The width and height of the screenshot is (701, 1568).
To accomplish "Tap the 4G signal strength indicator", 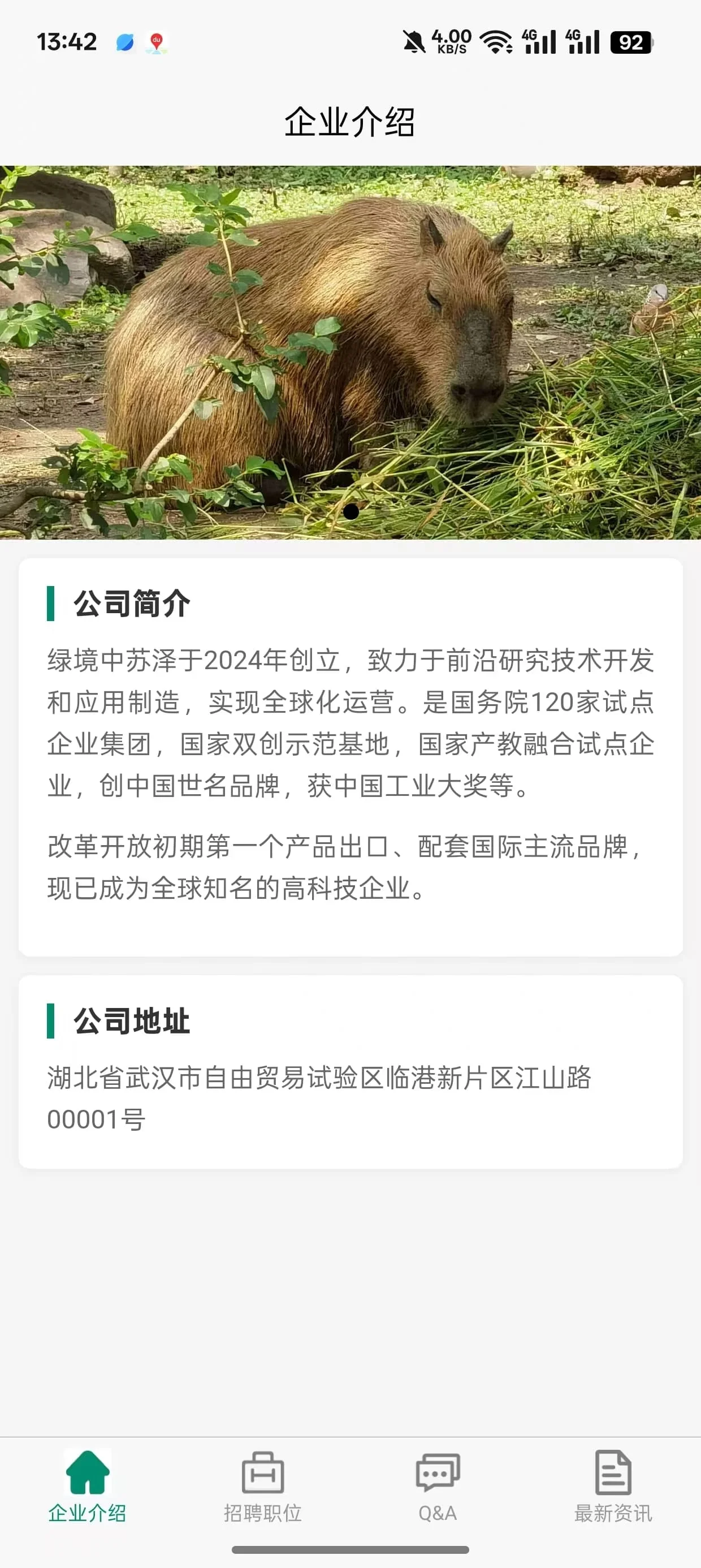I will [x=539, y=41].
